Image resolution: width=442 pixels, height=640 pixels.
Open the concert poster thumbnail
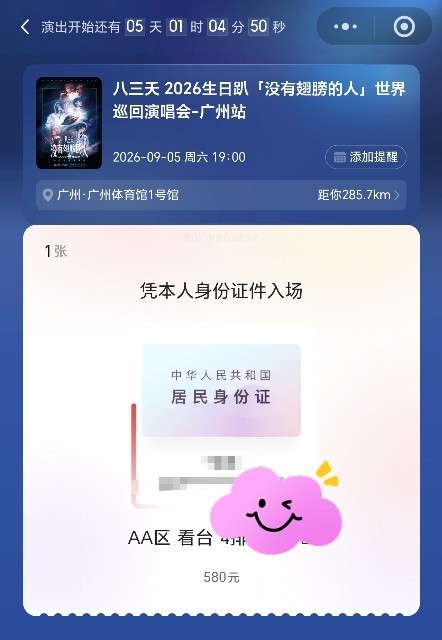point(69,123)
